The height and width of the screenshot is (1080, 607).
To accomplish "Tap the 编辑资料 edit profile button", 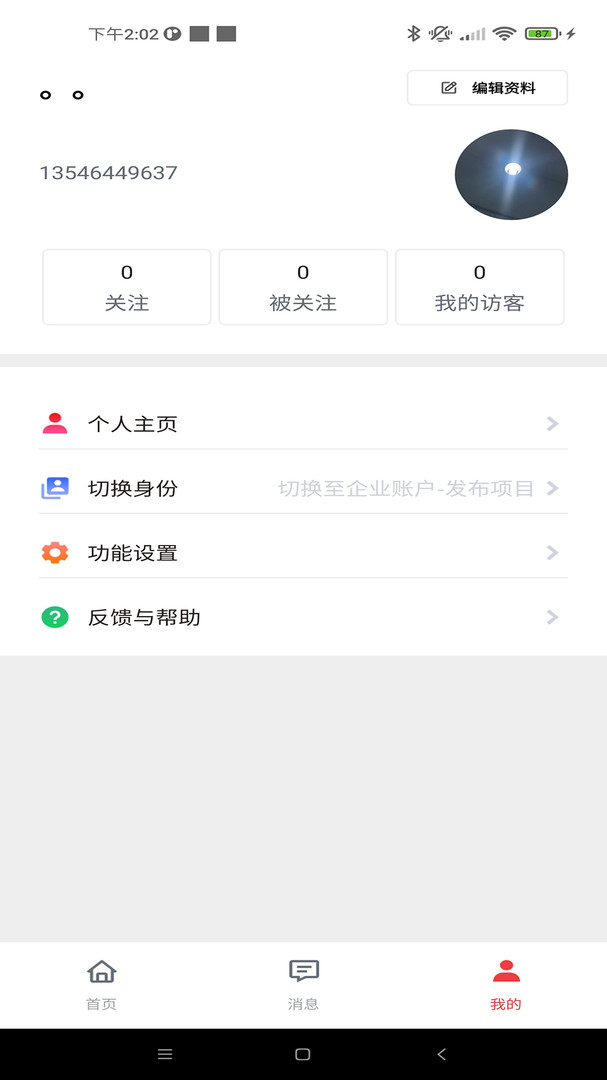I will click(487, 88).
